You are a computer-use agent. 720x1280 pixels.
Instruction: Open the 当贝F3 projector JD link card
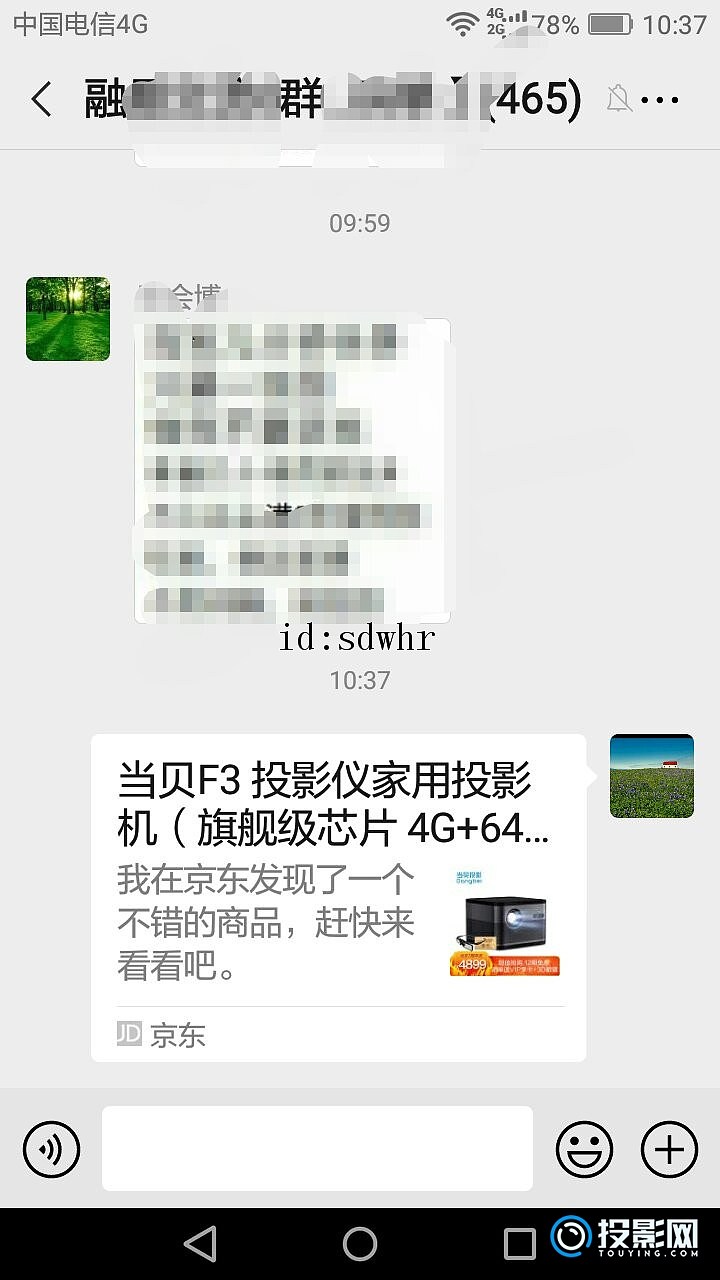click(338, 897)
